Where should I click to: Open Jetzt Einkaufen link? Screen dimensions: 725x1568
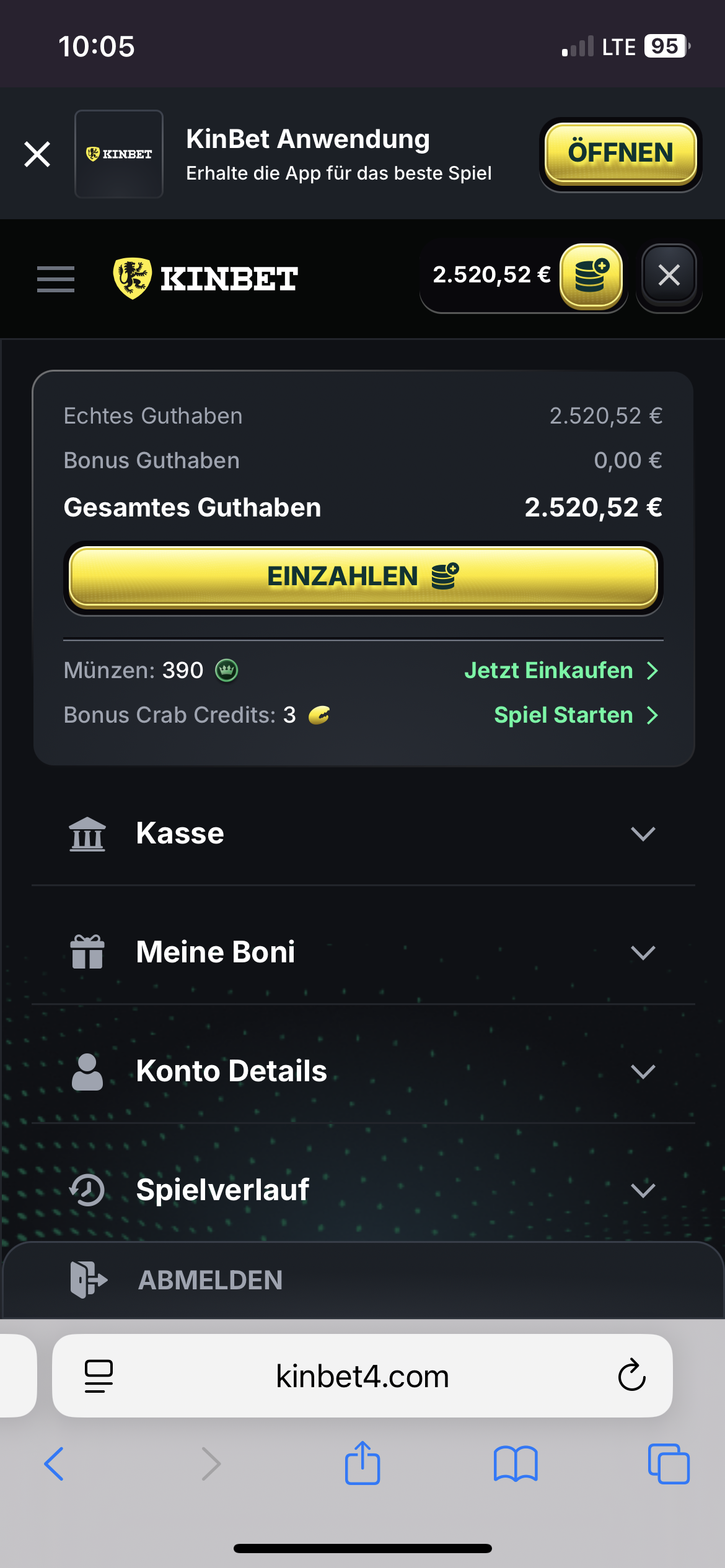coord(561,671)
